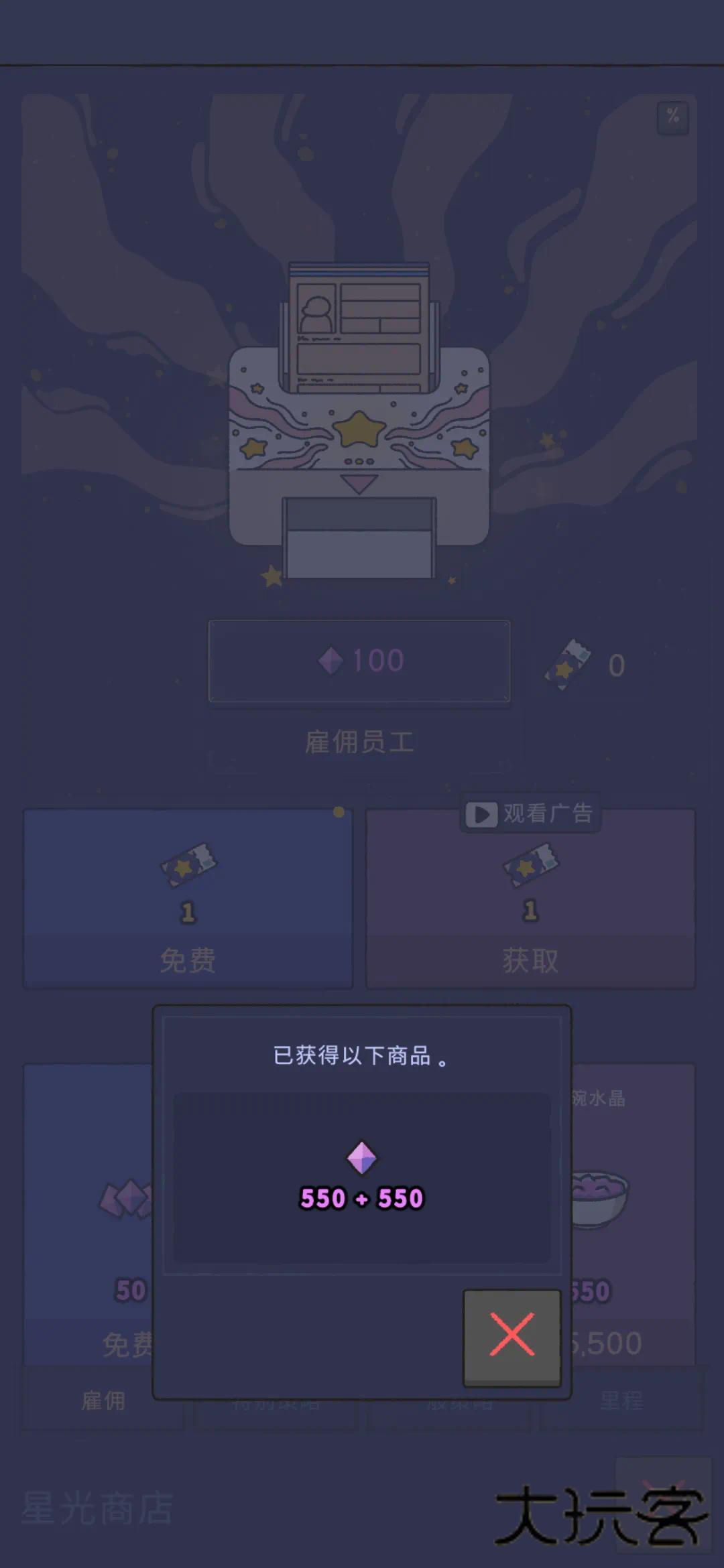The image size is (724, 1568).
Task: Open the 观看广告 watch ad prompt
Action: [530, 815]
